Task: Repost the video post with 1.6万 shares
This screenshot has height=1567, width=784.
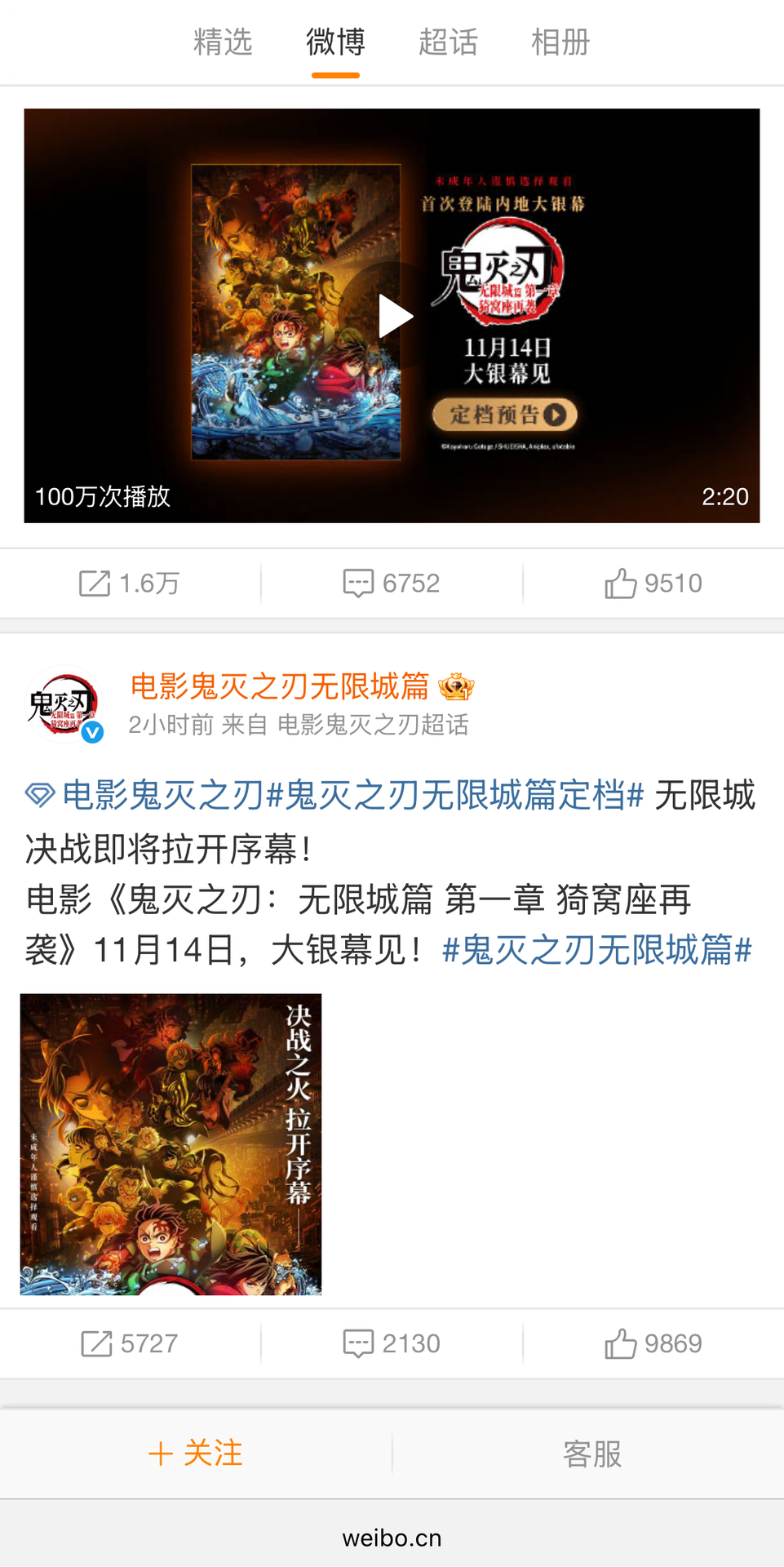Action: [130, 584]
